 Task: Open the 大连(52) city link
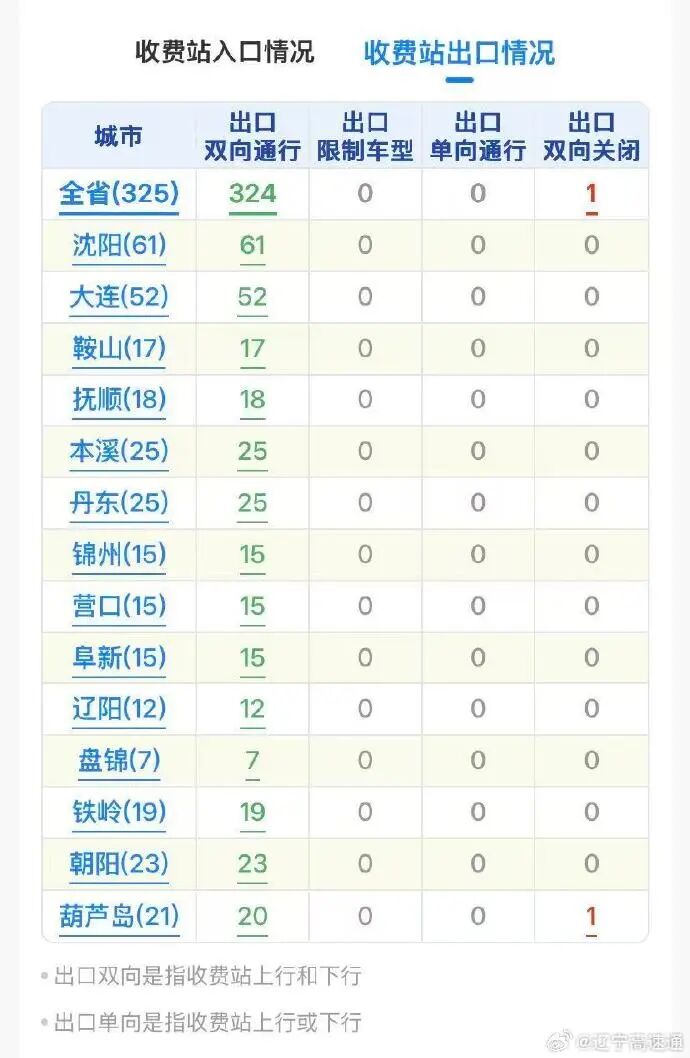[x=119, y=297]
